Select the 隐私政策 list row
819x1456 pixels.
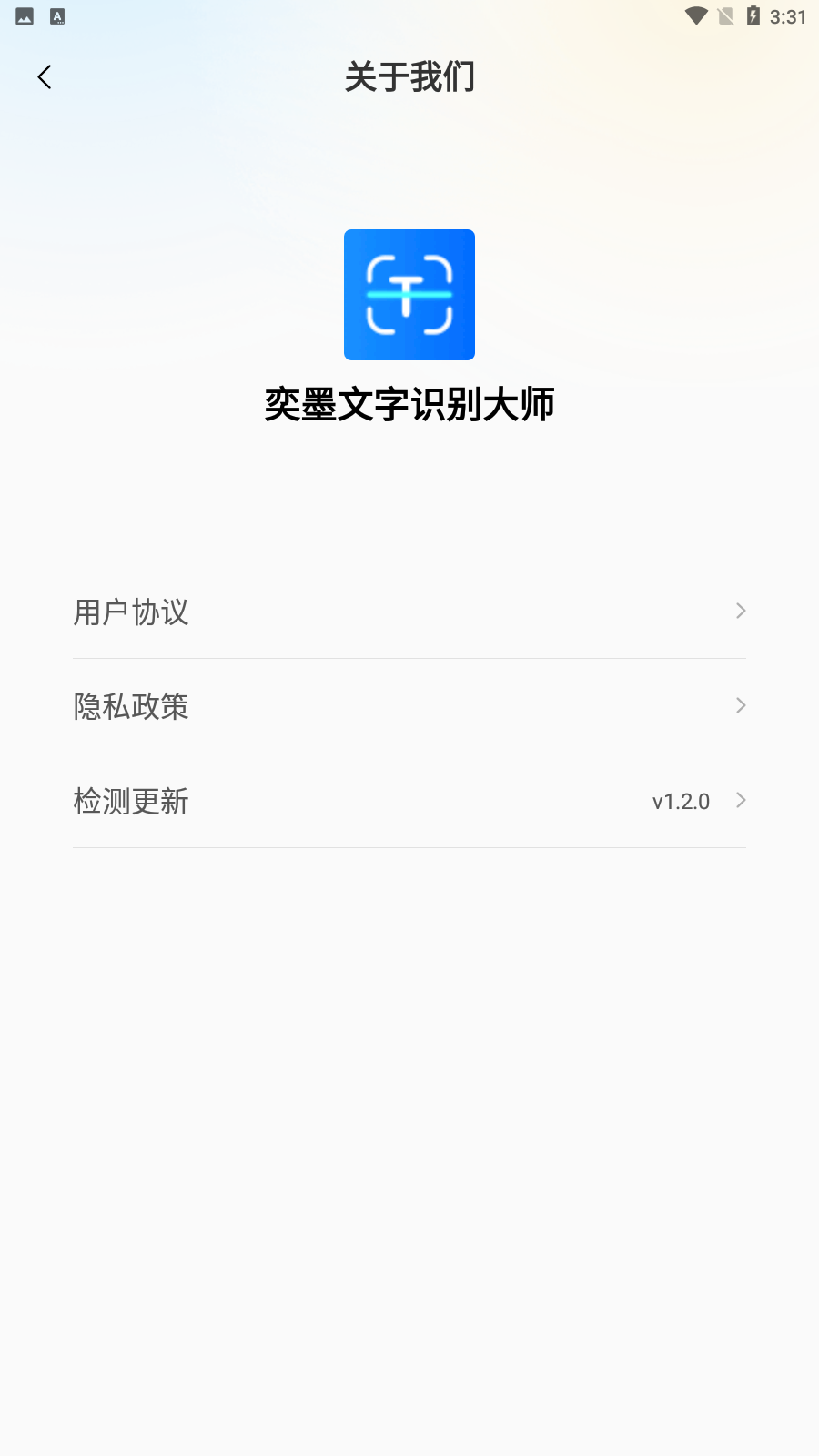(x=409, y=707)
